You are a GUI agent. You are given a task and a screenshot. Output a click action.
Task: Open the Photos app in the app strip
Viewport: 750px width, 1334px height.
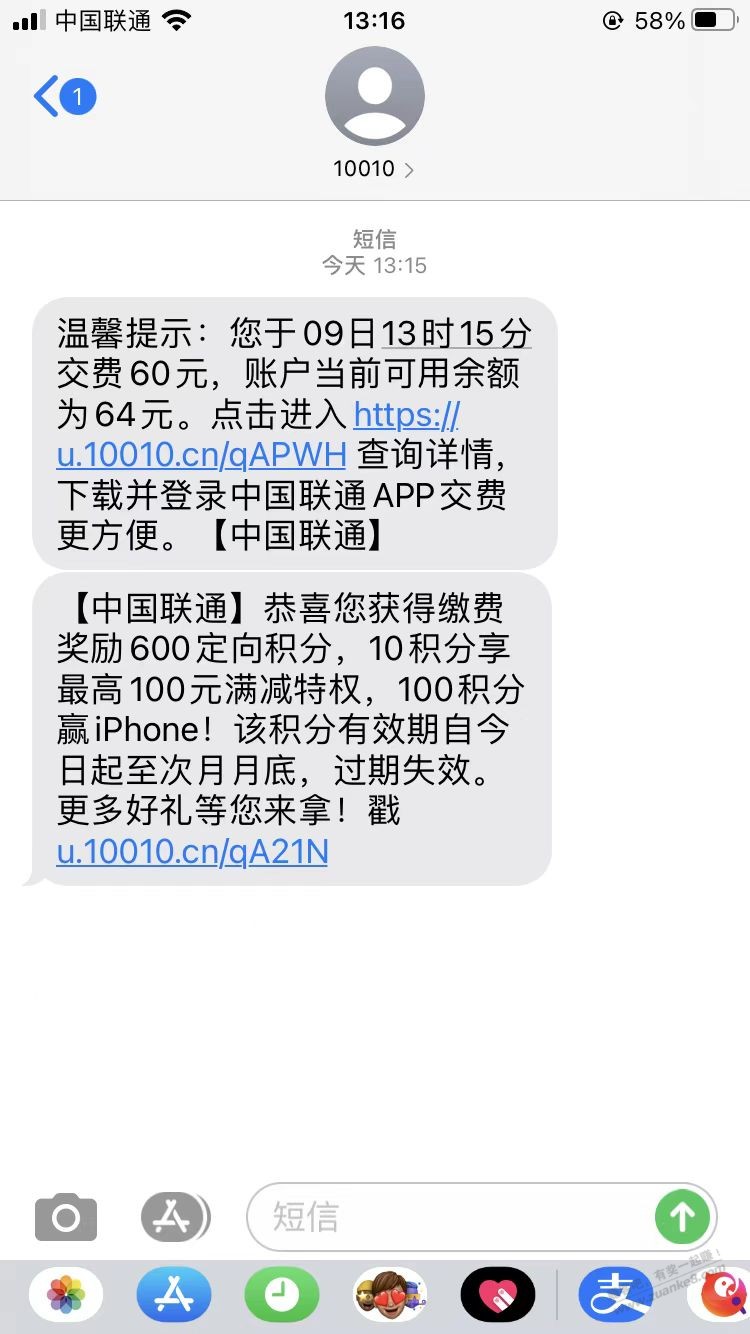pos(66,1296)
